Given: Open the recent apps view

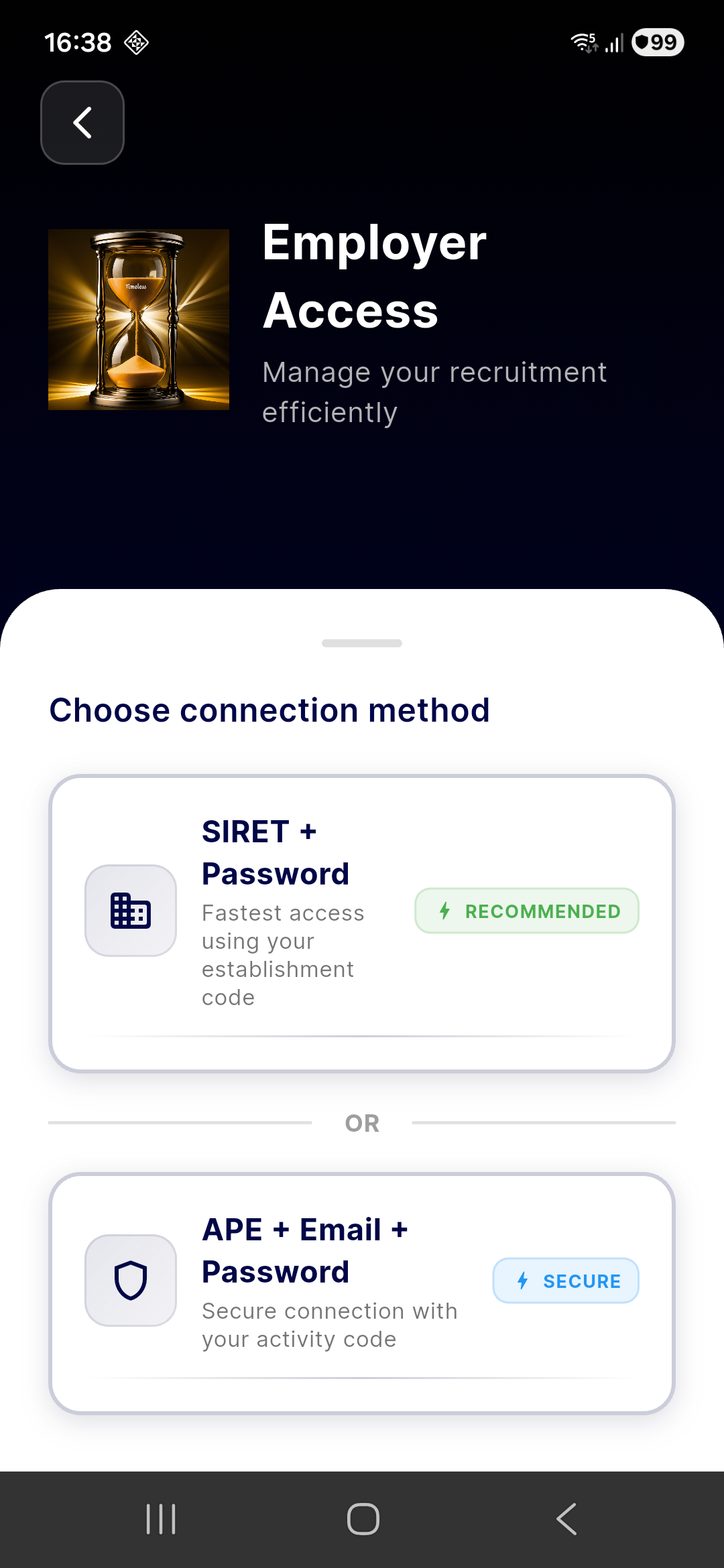Looking at the screenshot, I should pos(161,1518).
